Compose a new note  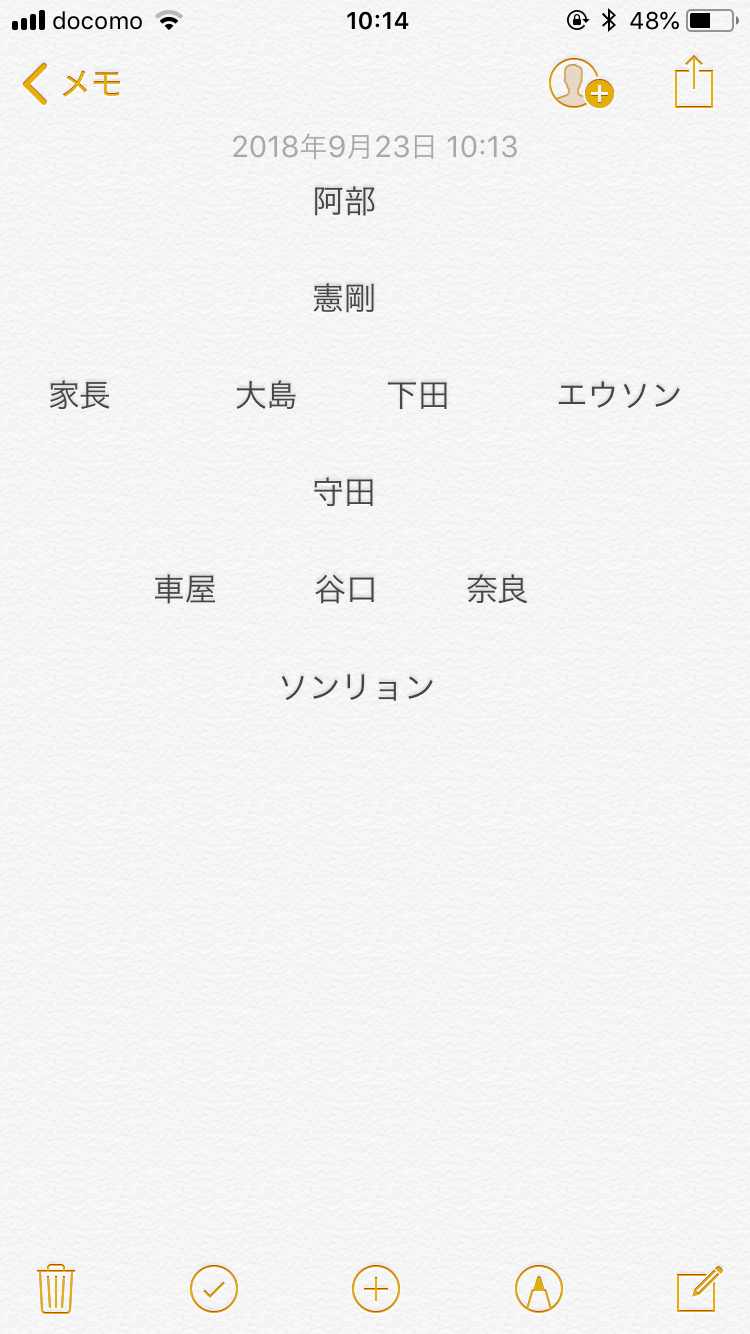[x=699, y=1288]
